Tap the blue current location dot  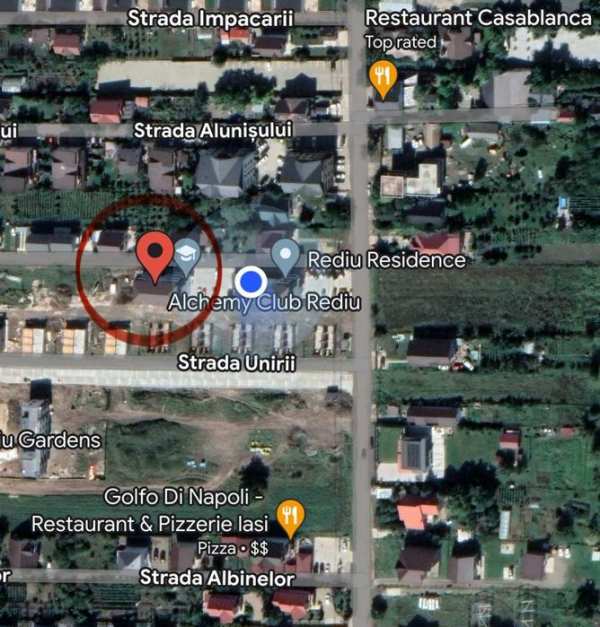click(x=251, y=281)
